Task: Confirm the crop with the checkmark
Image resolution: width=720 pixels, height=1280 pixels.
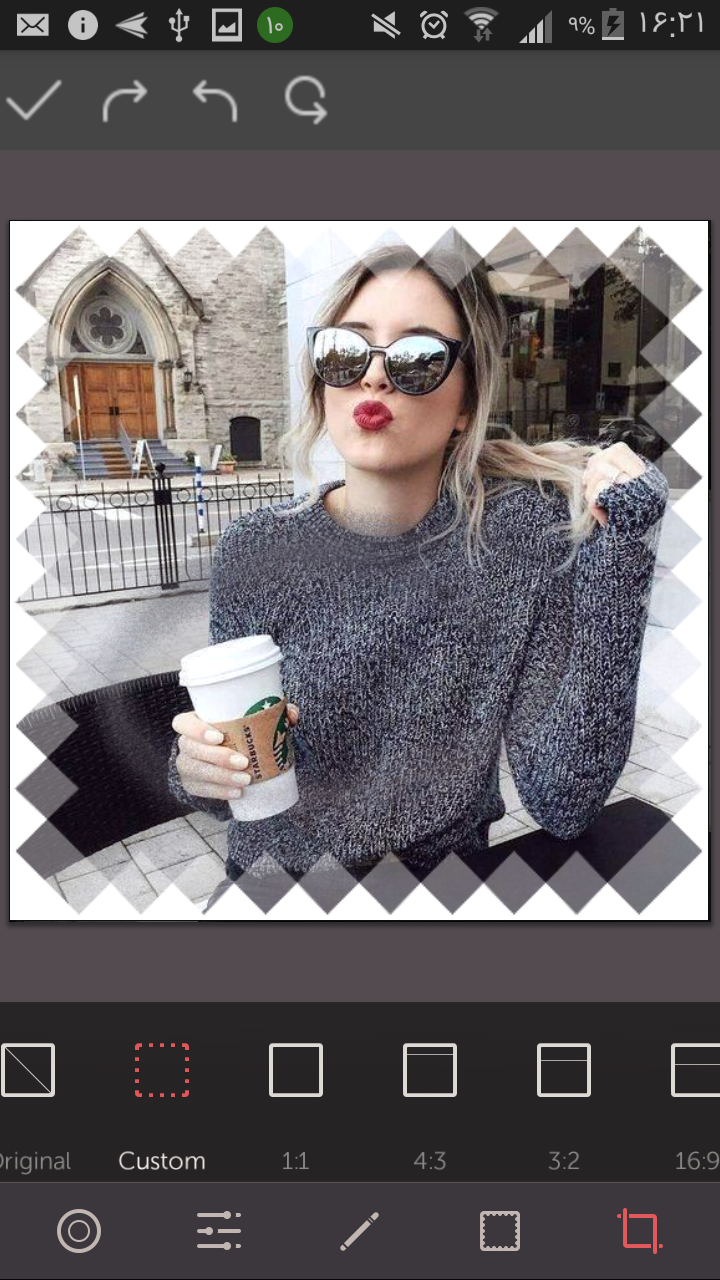Action: coord(34,100)
